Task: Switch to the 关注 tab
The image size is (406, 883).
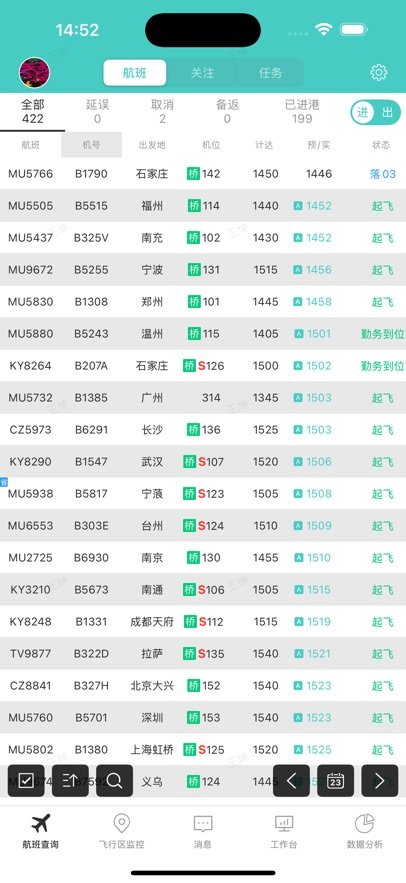Action: click(202, 73)
